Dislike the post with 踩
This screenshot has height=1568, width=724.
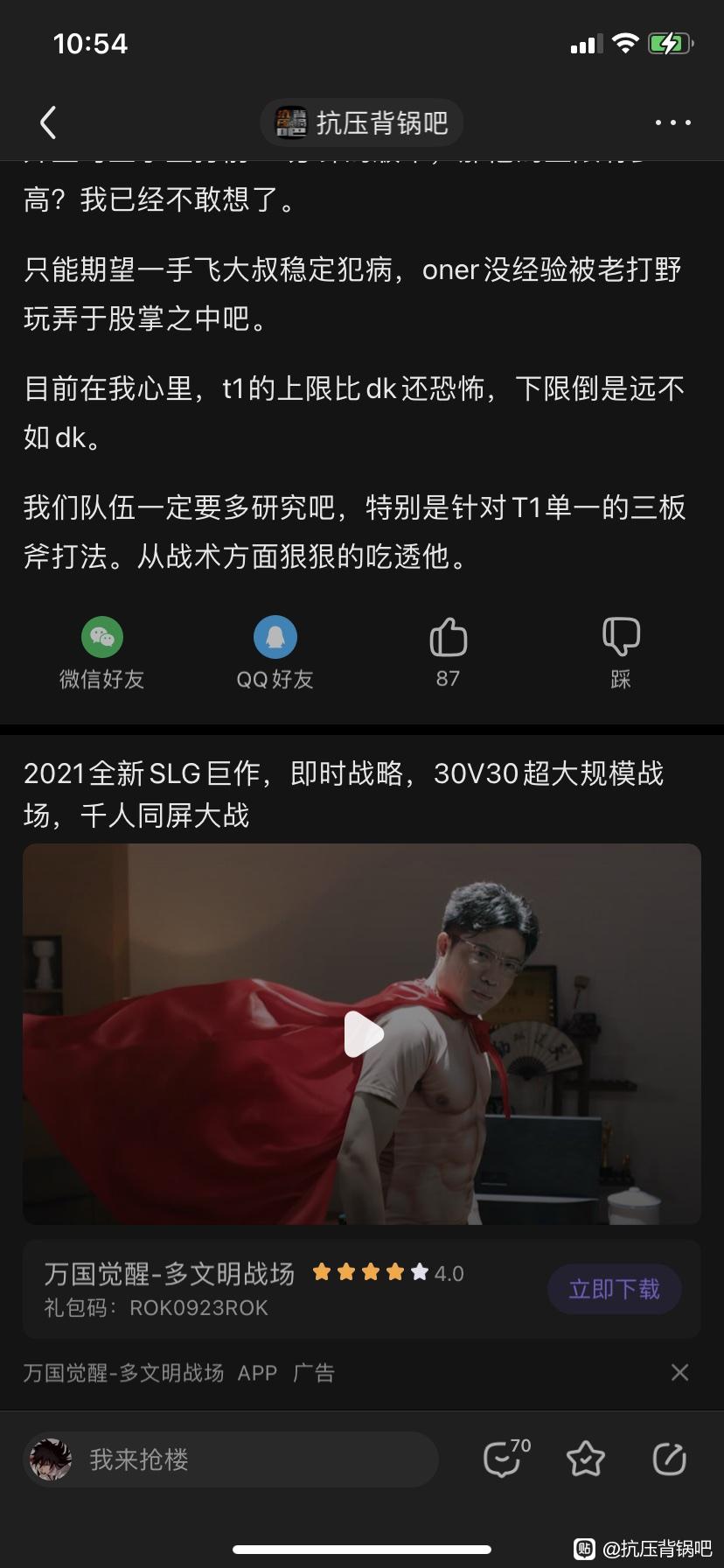[621, 652]
